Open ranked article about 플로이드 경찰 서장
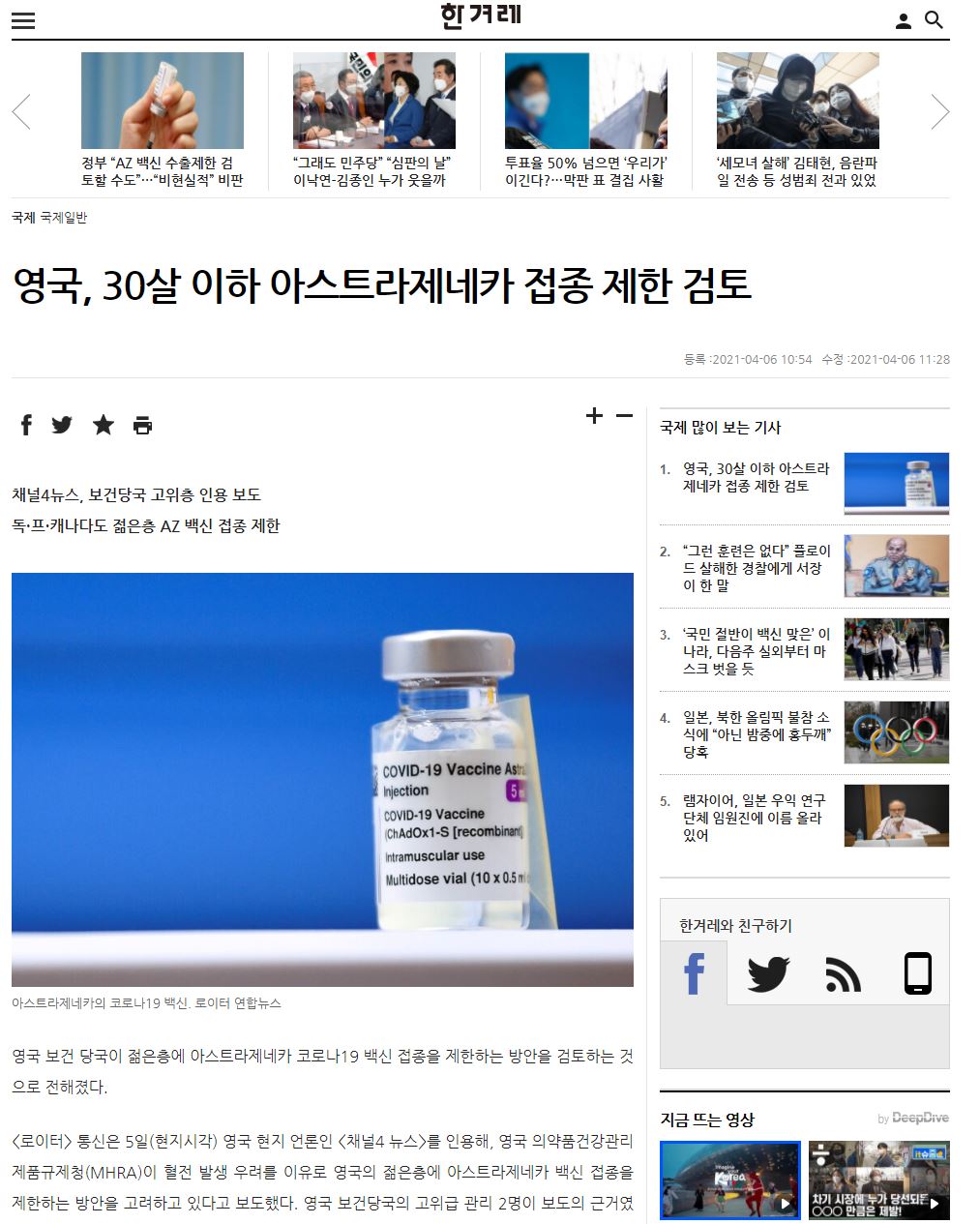The image size is (980, 1224). coord(756,568)
